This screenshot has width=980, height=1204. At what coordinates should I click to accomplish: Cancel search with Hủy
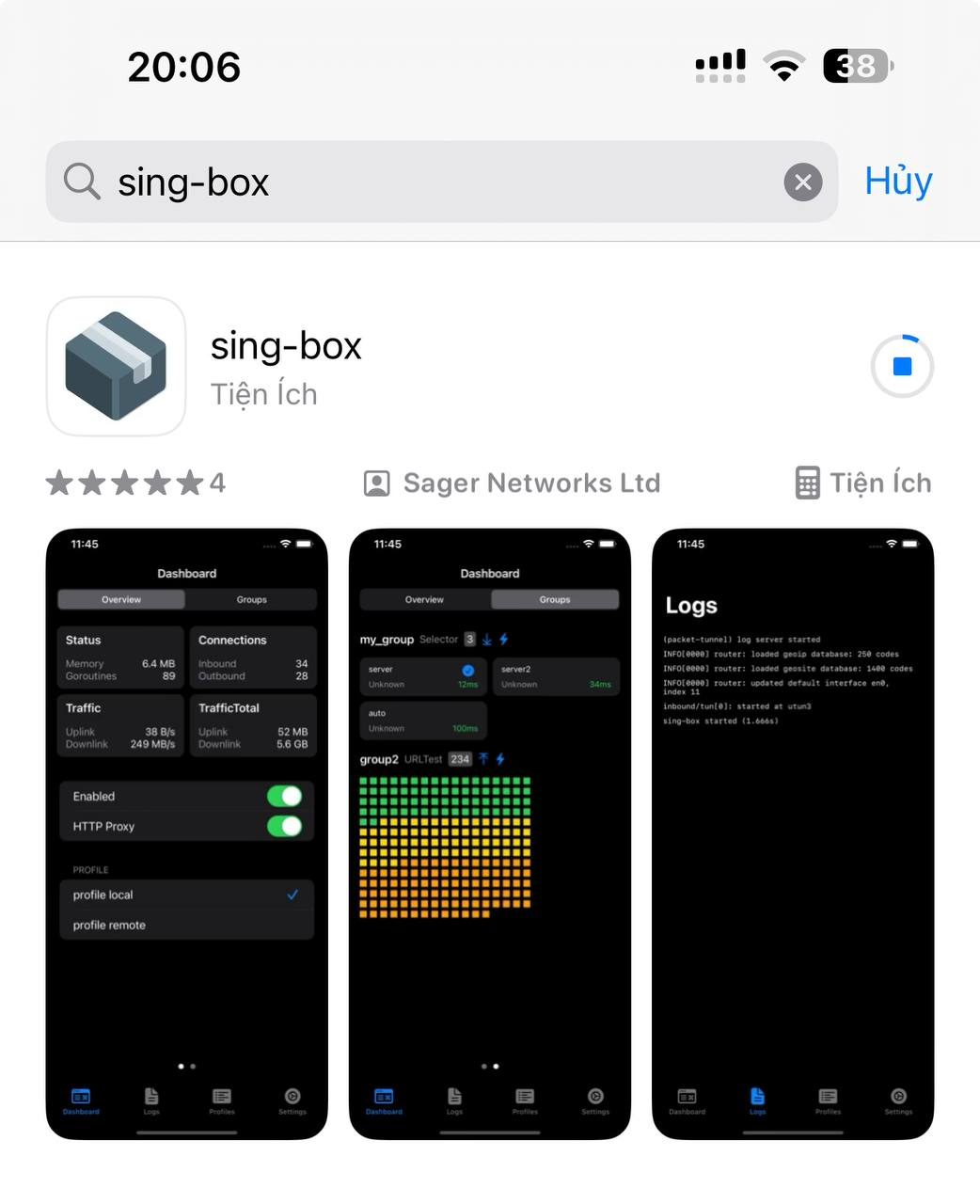(x=898, y=182)
